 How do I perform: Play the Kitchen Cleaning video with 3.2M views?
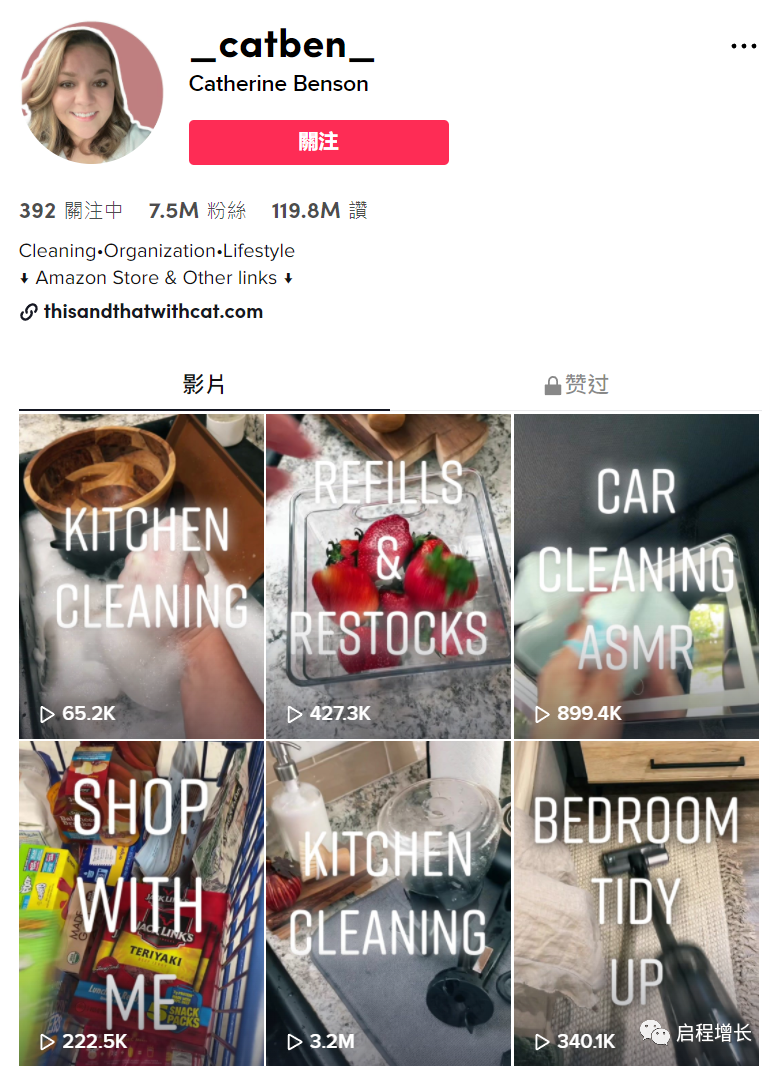pyautogui.click(x=388, y=903)
